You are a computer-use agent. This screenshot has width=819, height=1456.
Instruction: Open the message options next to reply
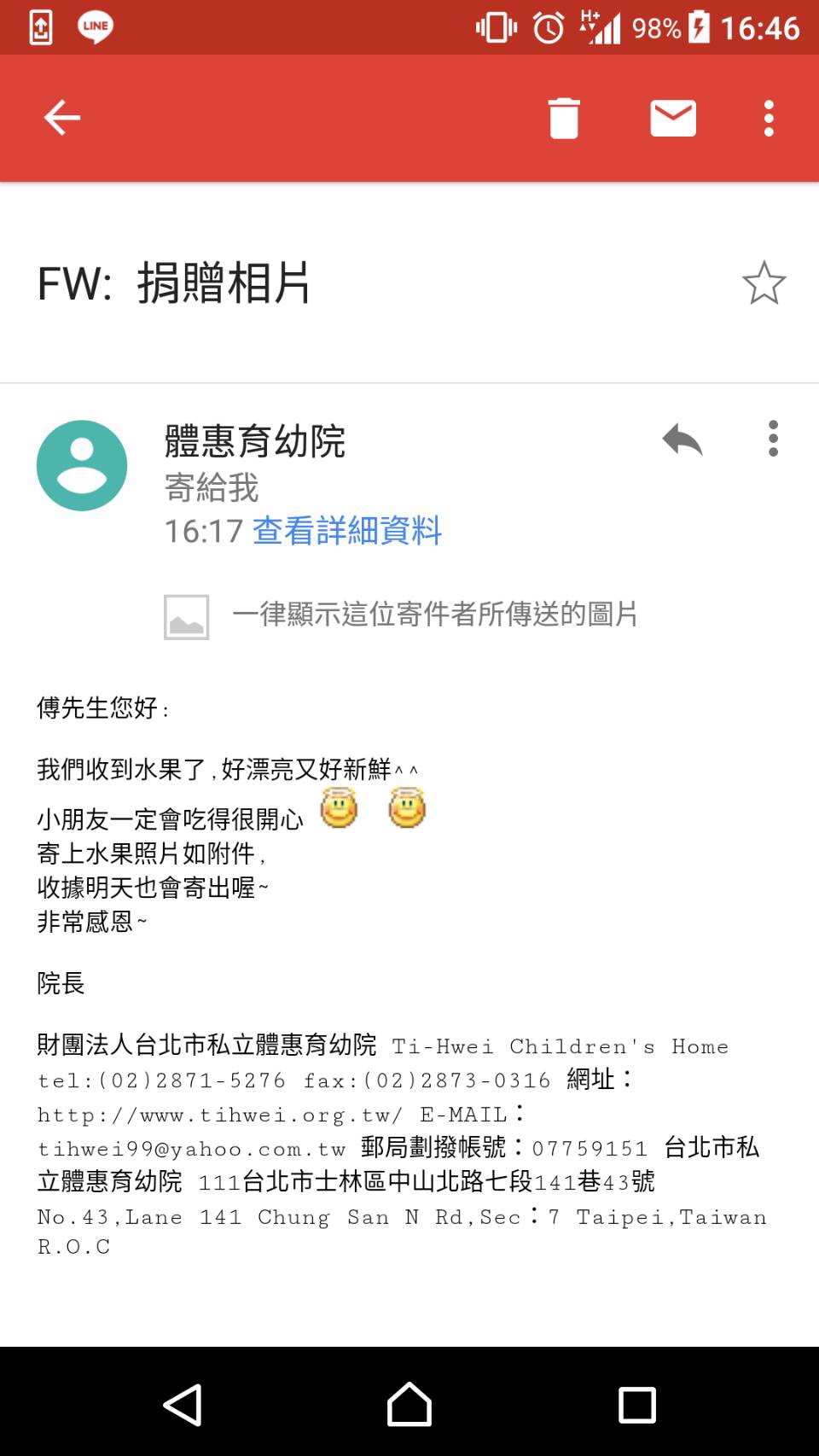pyautogui.click(x=773, y=439)
